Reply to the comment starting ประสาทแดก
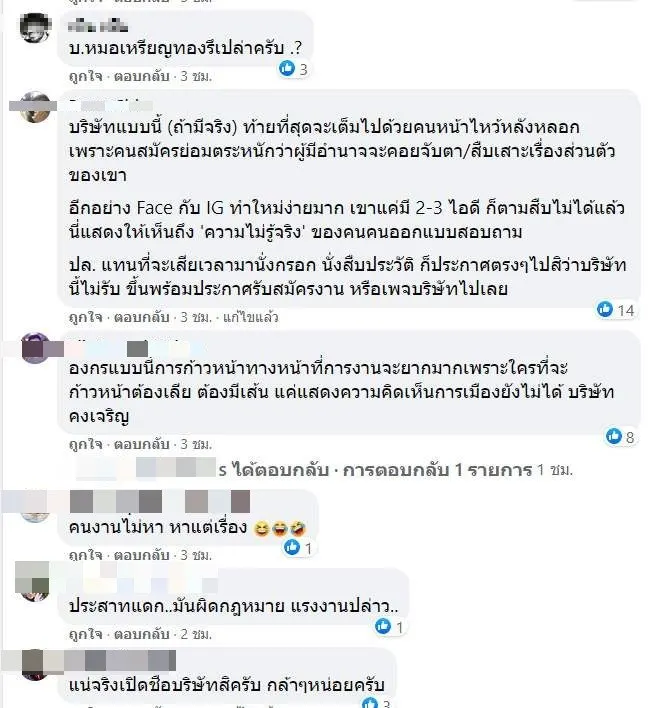The width and height of the screenshot is (660, 708). click(x=140, y=633)
